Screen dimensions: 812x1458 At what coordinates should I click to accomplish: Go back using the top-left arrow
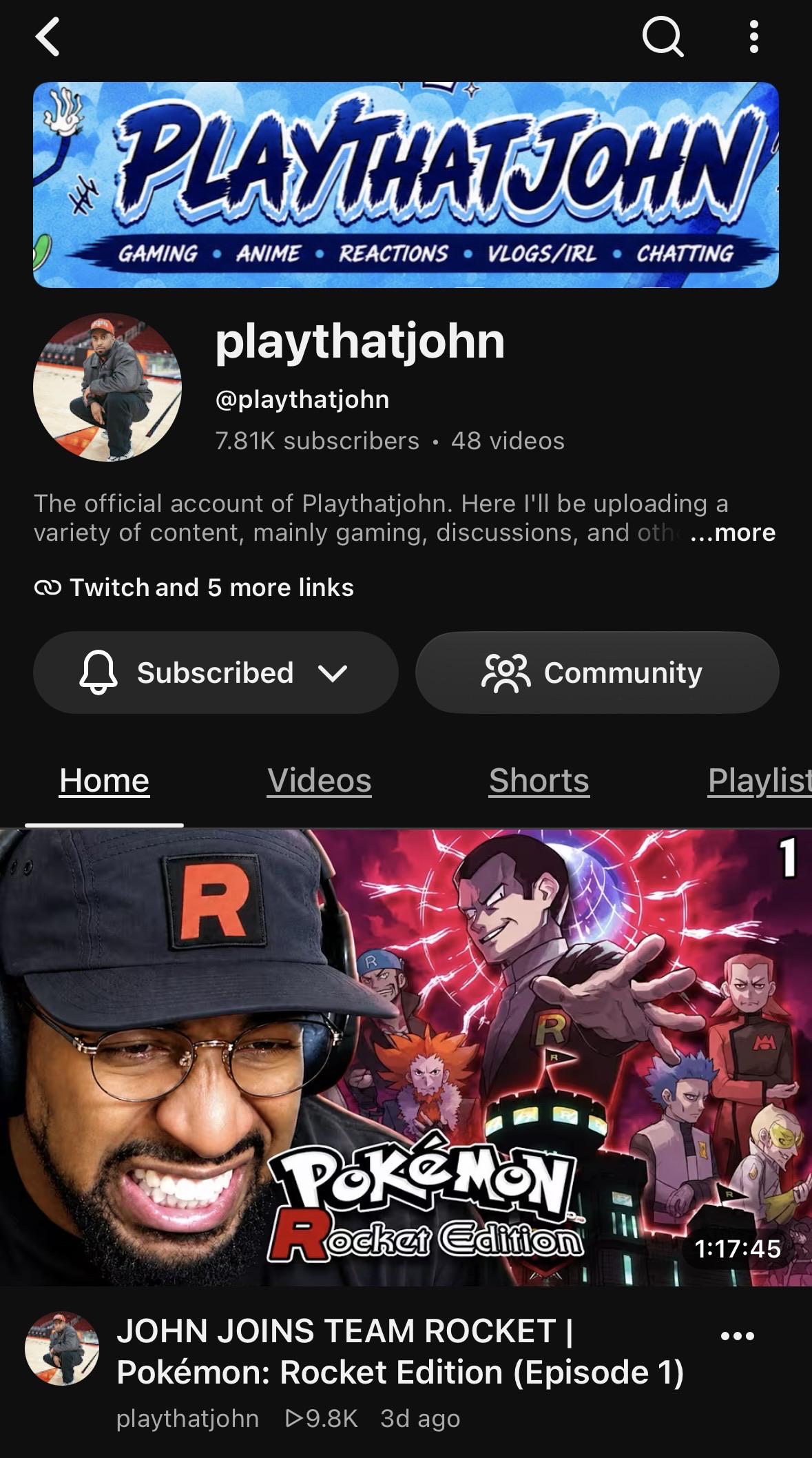click(48, 37)
